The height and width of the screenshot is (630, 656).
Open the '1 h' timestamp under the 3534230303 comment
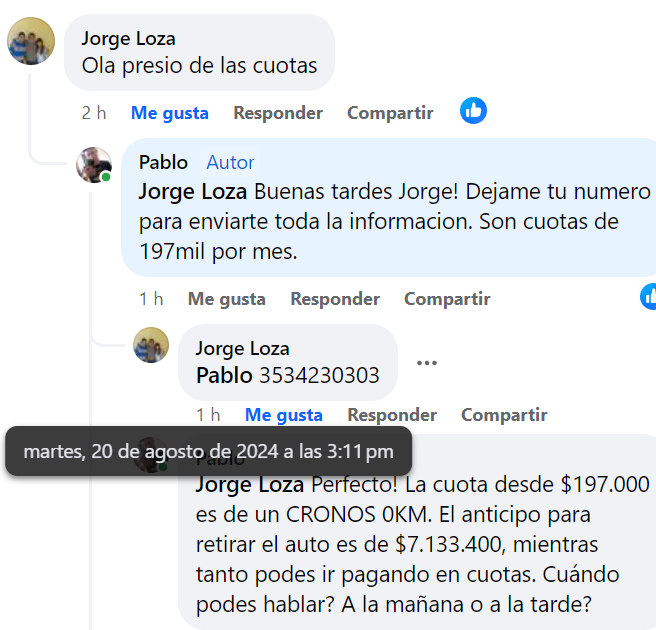click(207, 415)
